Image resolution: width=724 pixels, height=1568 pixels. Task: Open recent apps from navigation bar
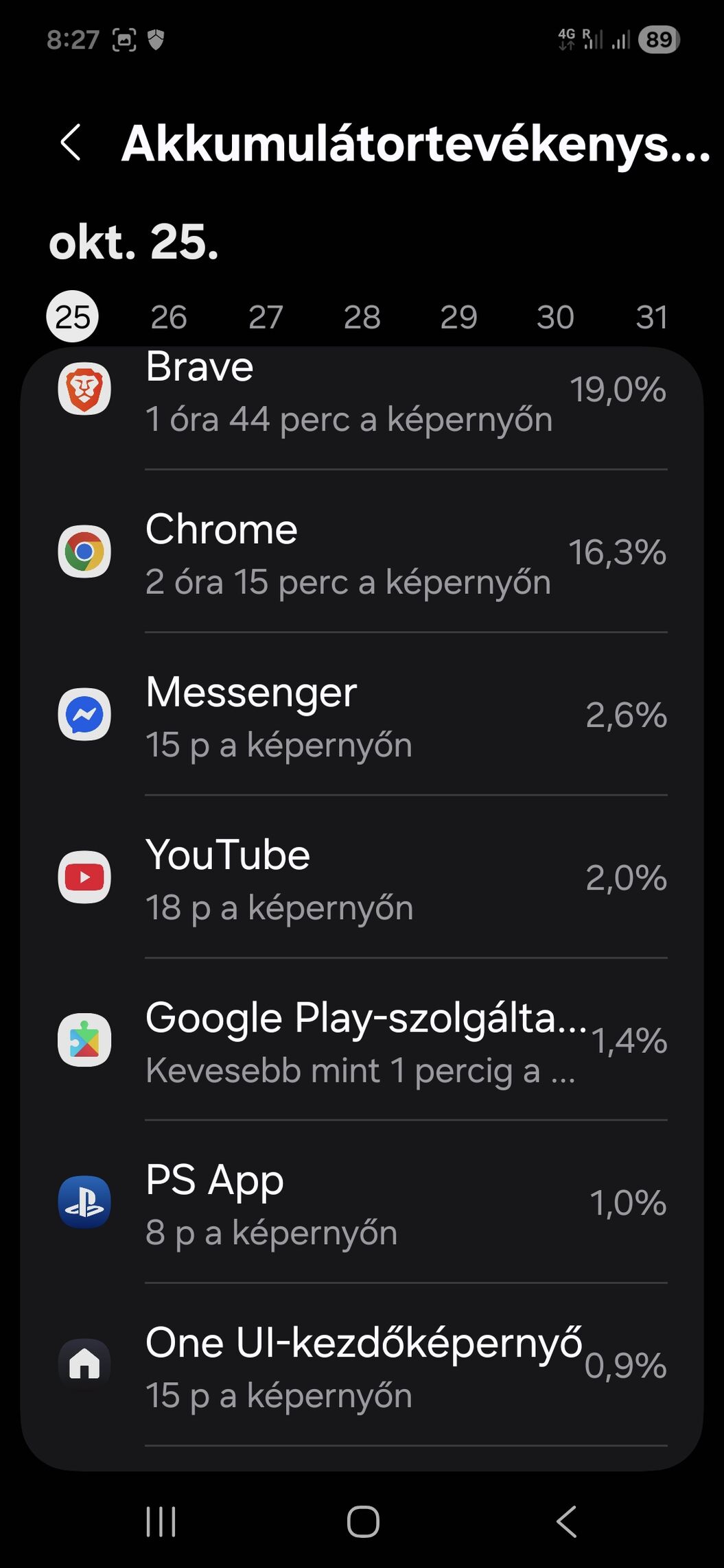coord(161,1522)
